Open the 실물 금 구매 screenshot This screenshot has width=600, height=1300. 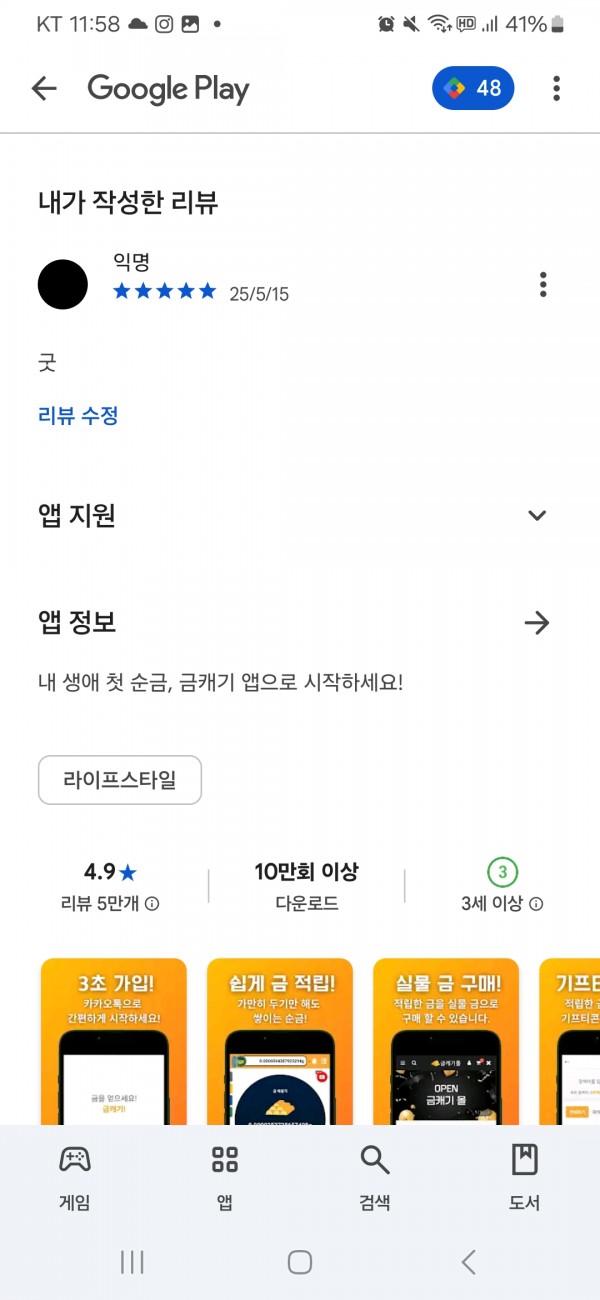(x=446, y=1041)
